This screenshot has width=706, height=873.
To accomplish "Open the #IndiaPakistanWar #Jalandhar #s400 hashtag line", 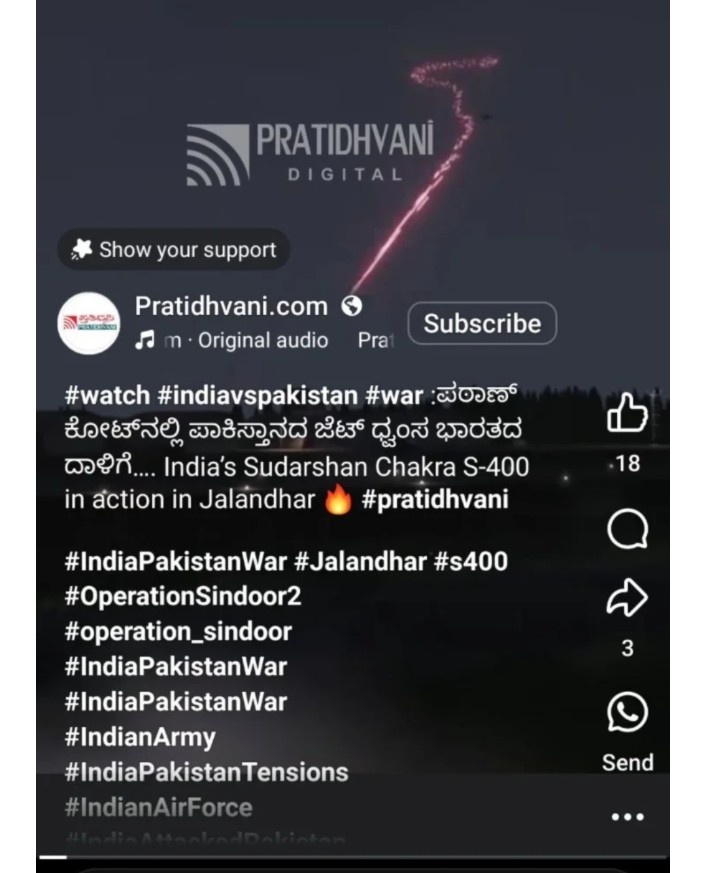I will point(285,561).
